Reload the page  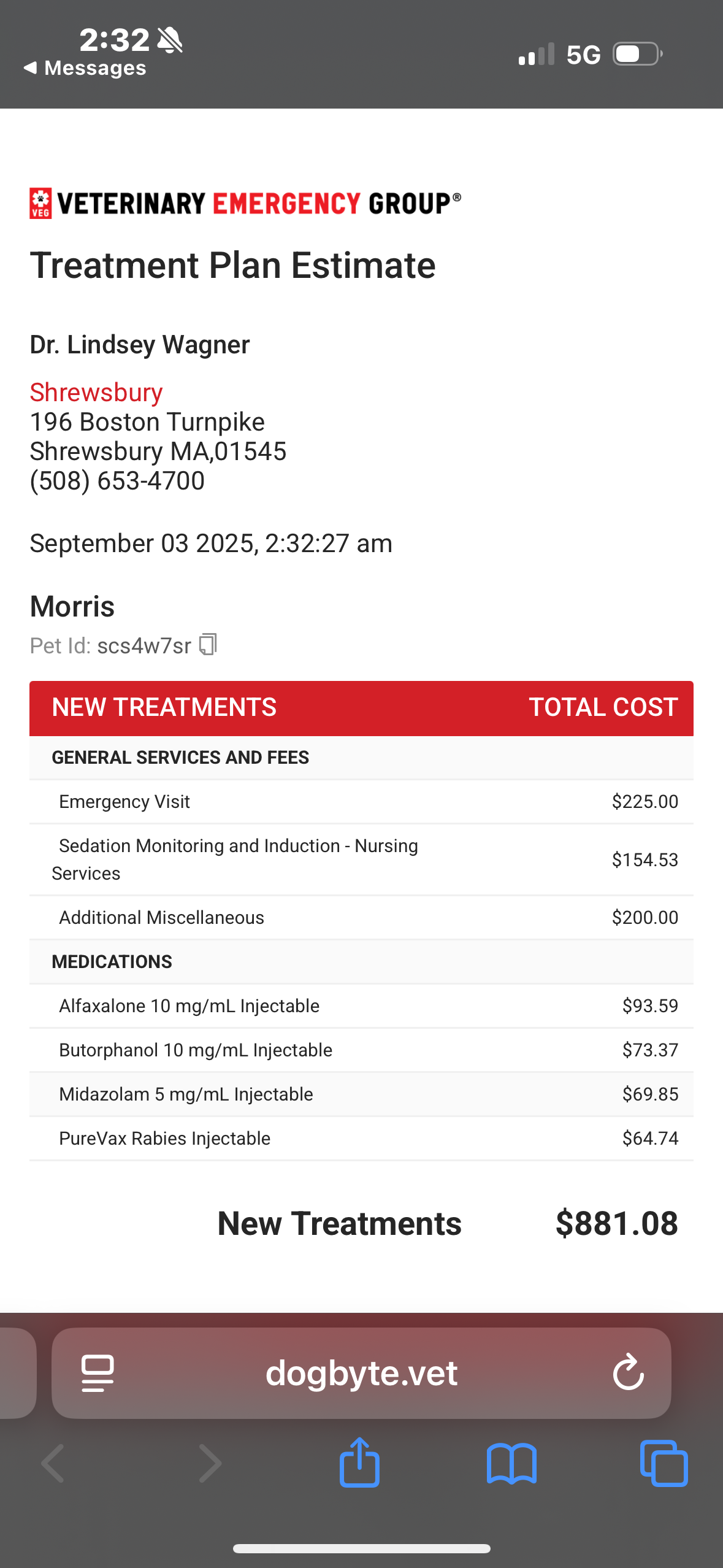(x=628, y=1373)
